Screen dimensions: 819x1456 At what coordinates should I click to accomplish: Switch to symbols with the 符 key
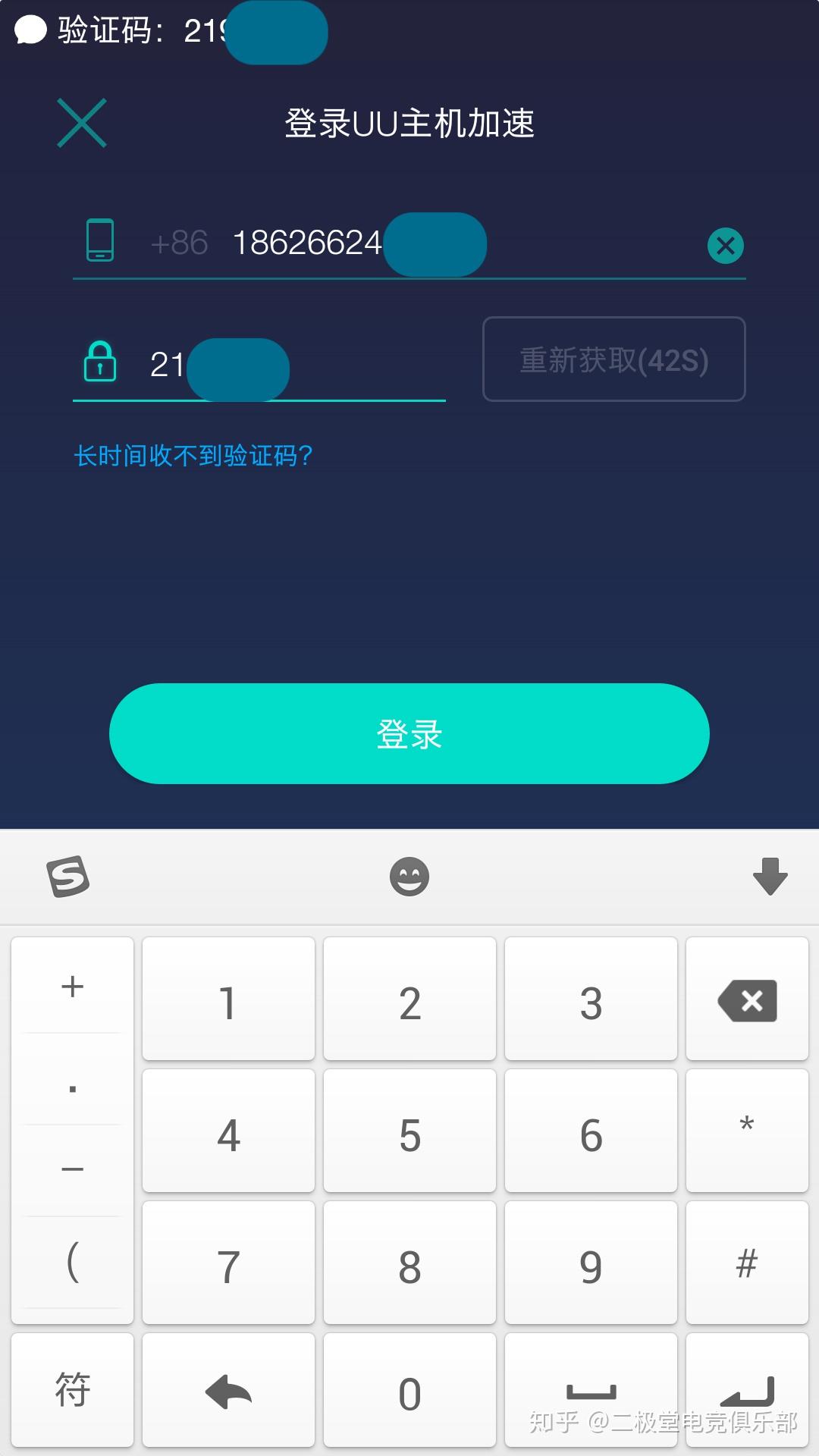pyautogui.click(x=73, y=1390)
